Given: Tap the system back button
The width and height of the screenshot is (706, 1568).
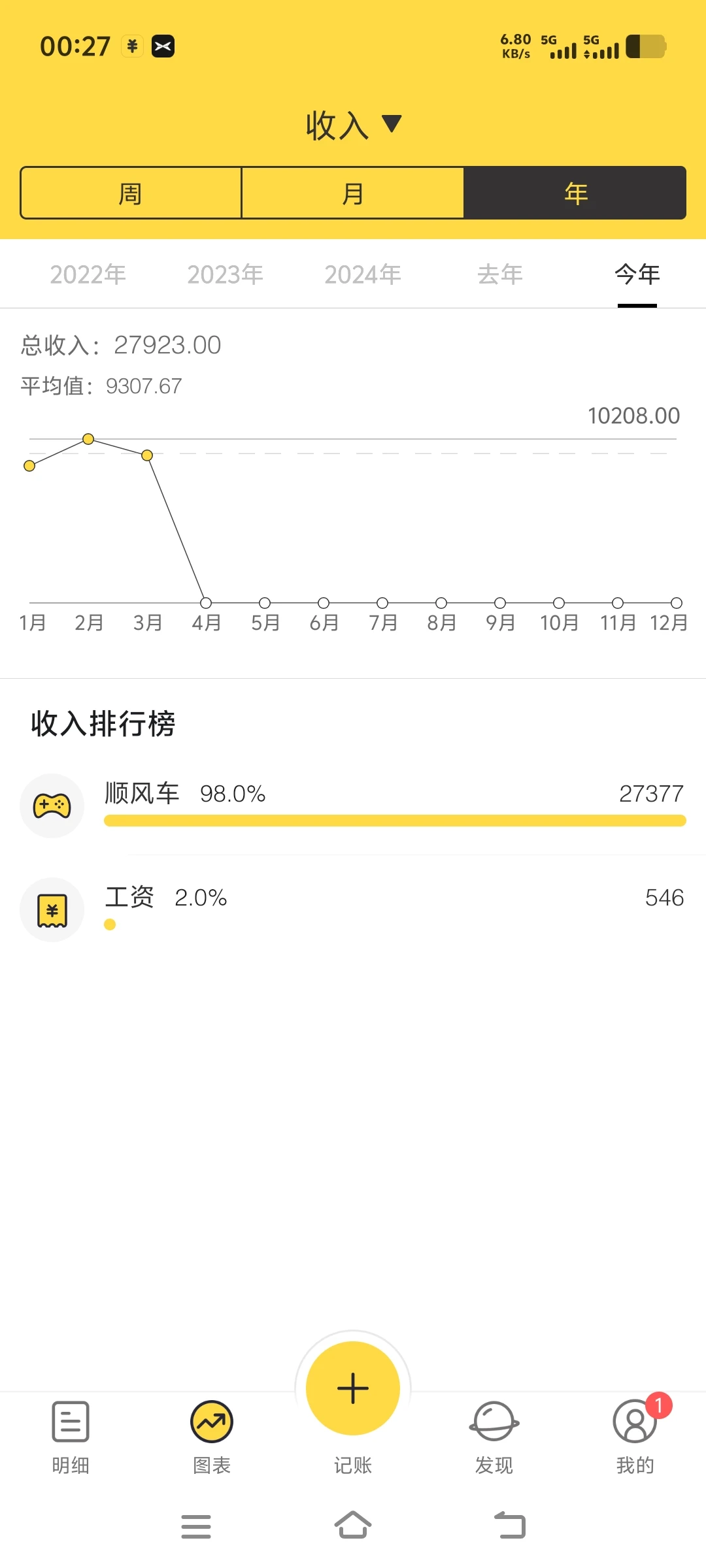Looking at the screenshot, I should pyautogui.click(x=510, y=1526).
